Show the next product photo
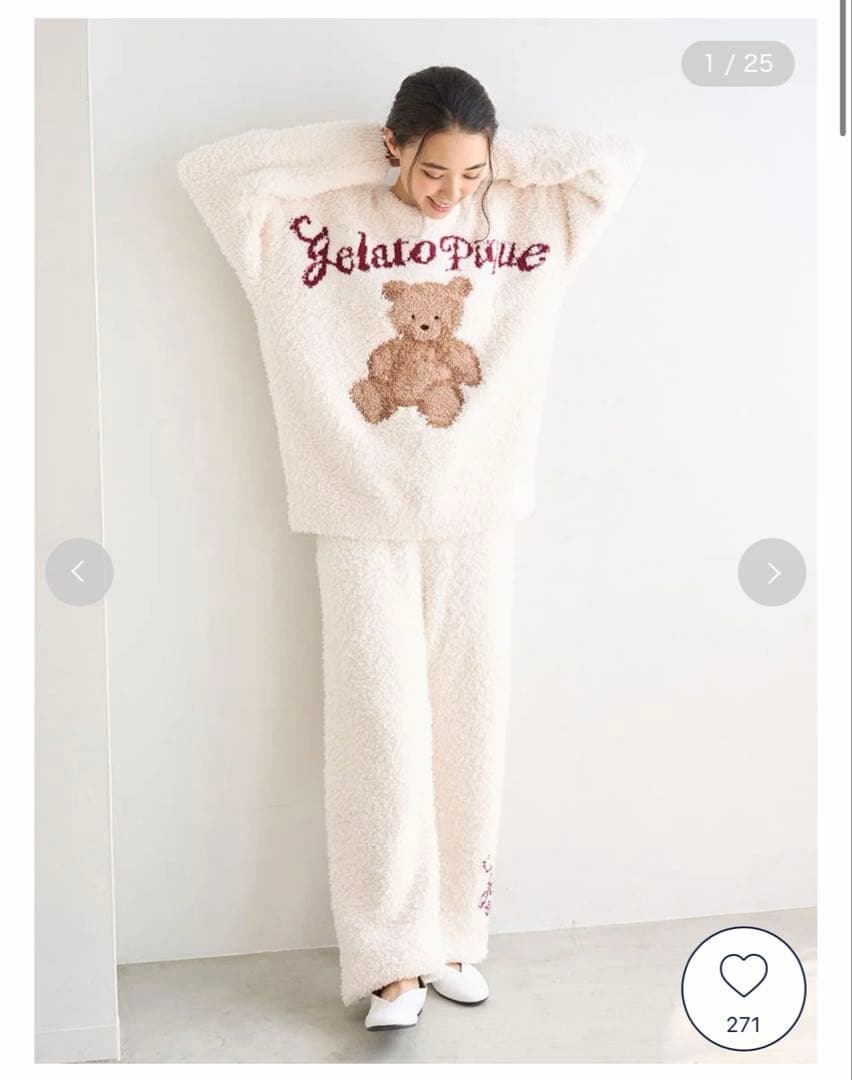The height and width of the screenshot is (1080, 852). pos(771,572)
